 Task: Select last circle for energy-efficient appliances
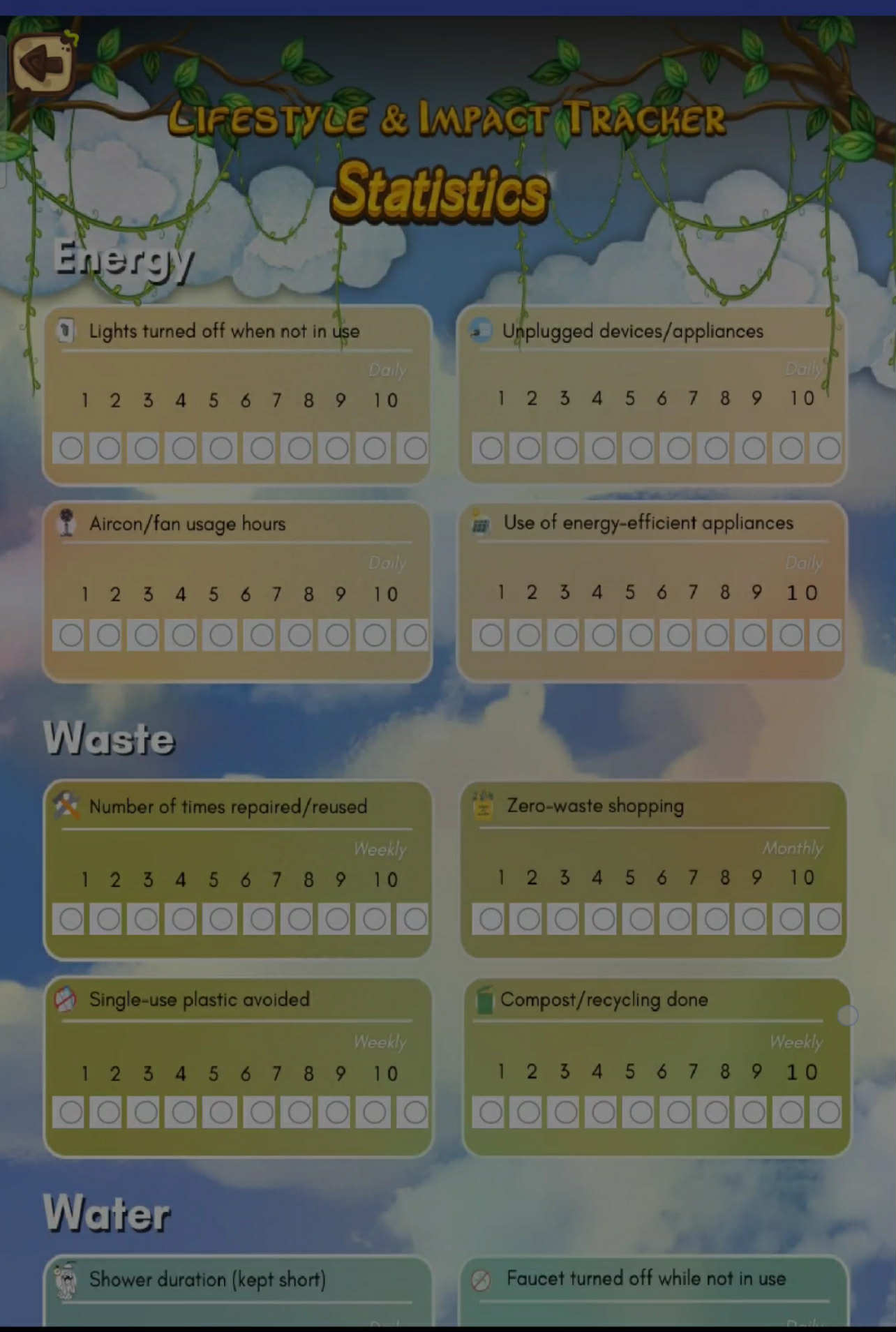click(x=828, y=636)
